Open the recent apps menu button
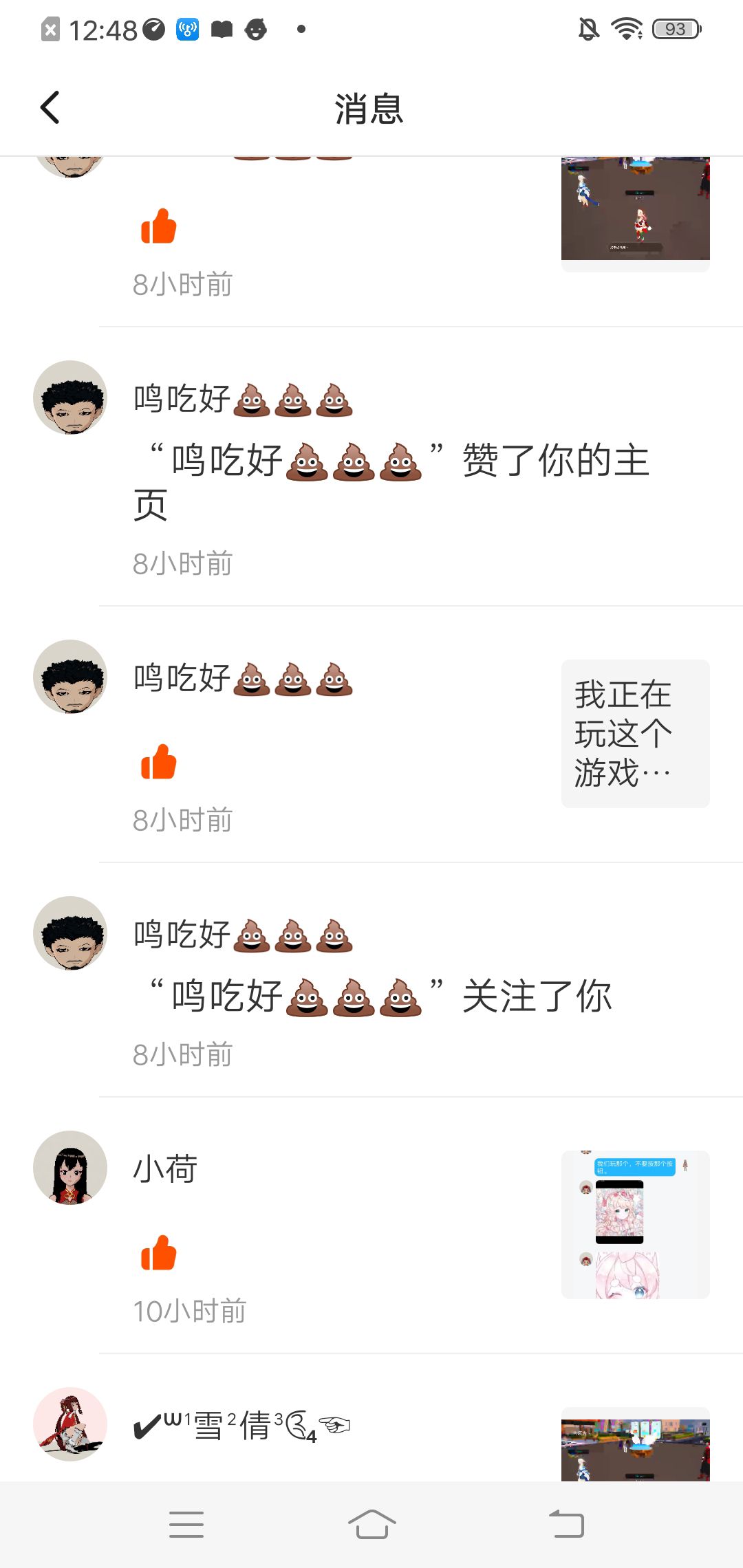Image resolution: width=743 pixels, height=1568 pixels. click(186, 1524)
